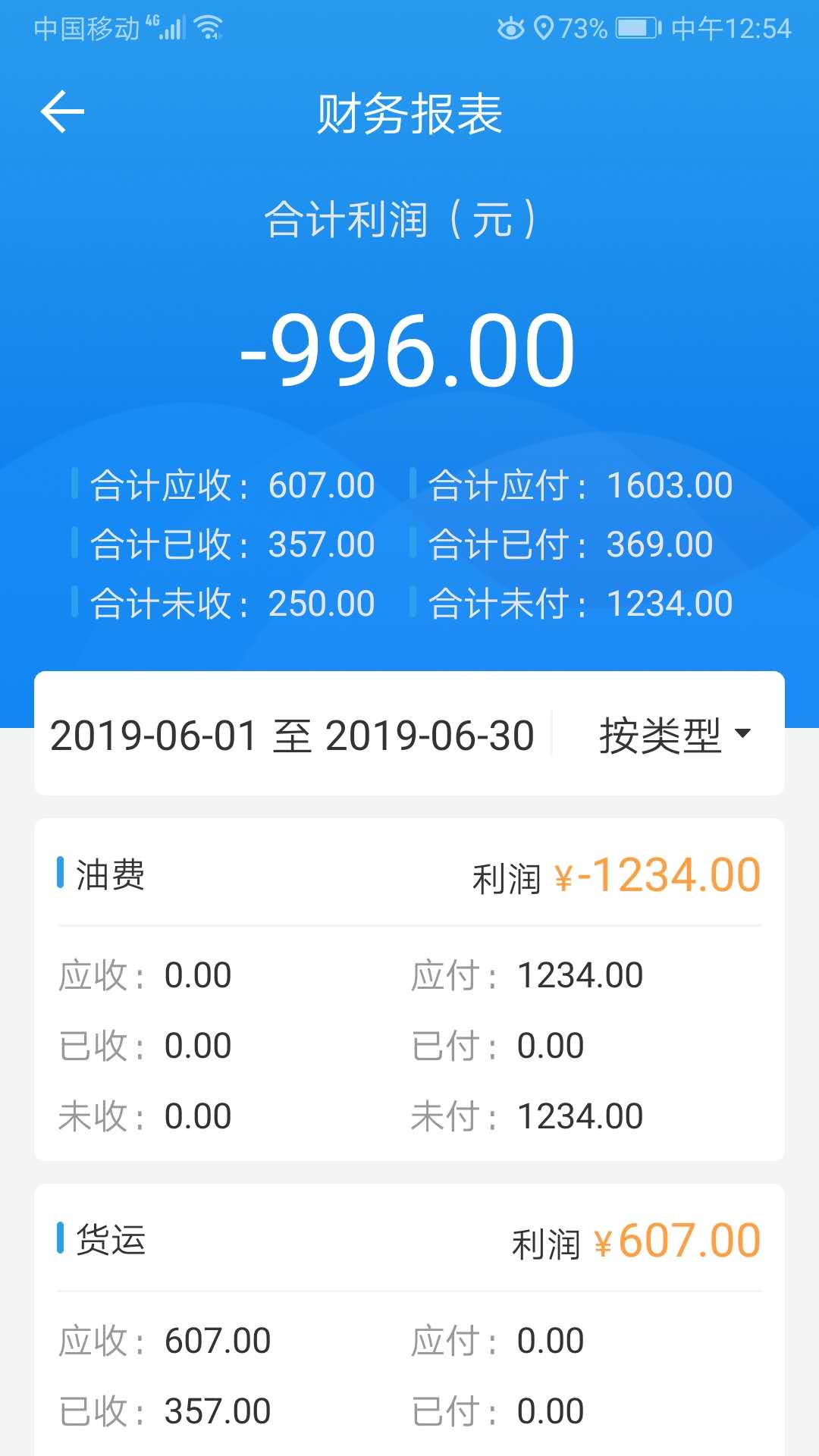The image size is (819, 1456).
Task: Open the date range 2019-06-01 至 2019-06-30 picker
Action: (293, 735)
